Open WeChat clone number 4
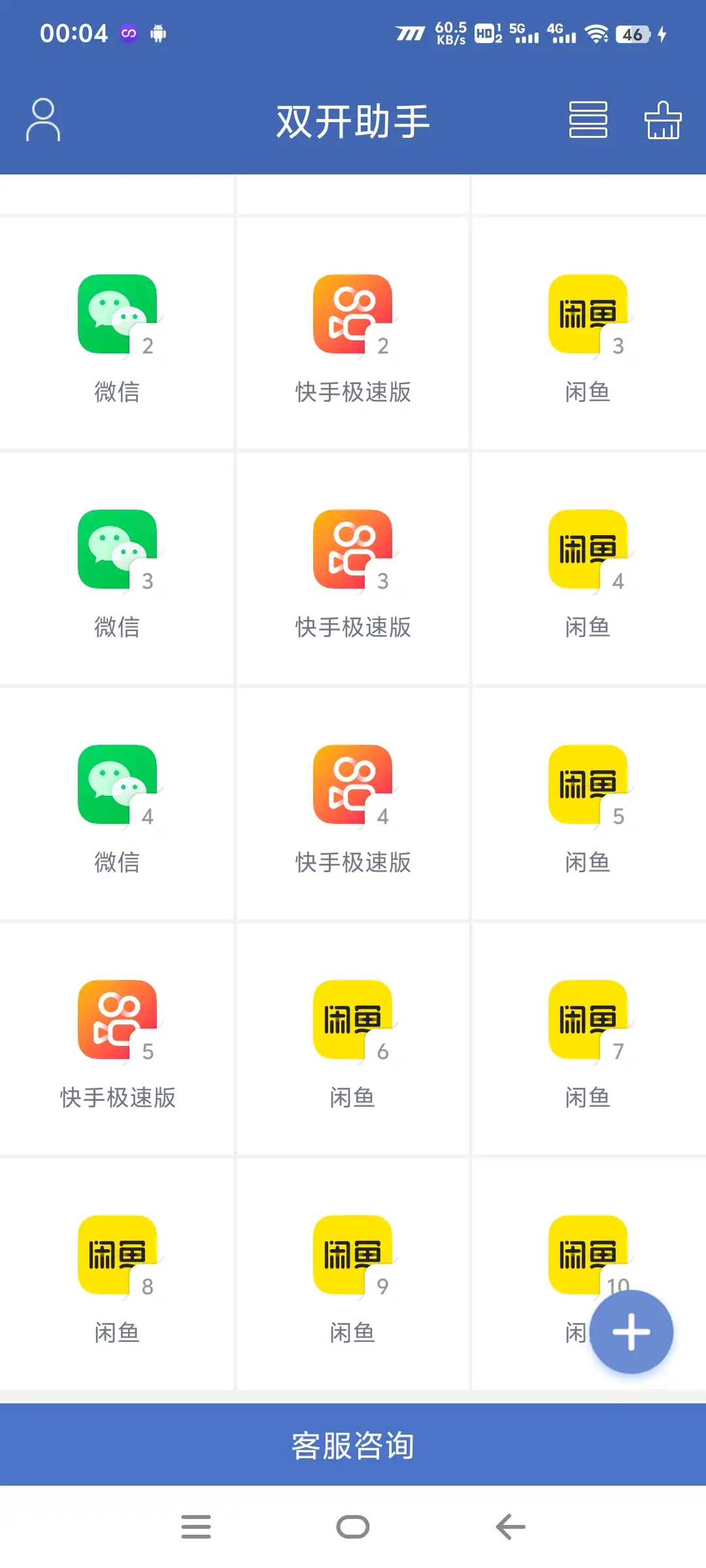This screenshot has width=706, height=1568. point(118,784)
